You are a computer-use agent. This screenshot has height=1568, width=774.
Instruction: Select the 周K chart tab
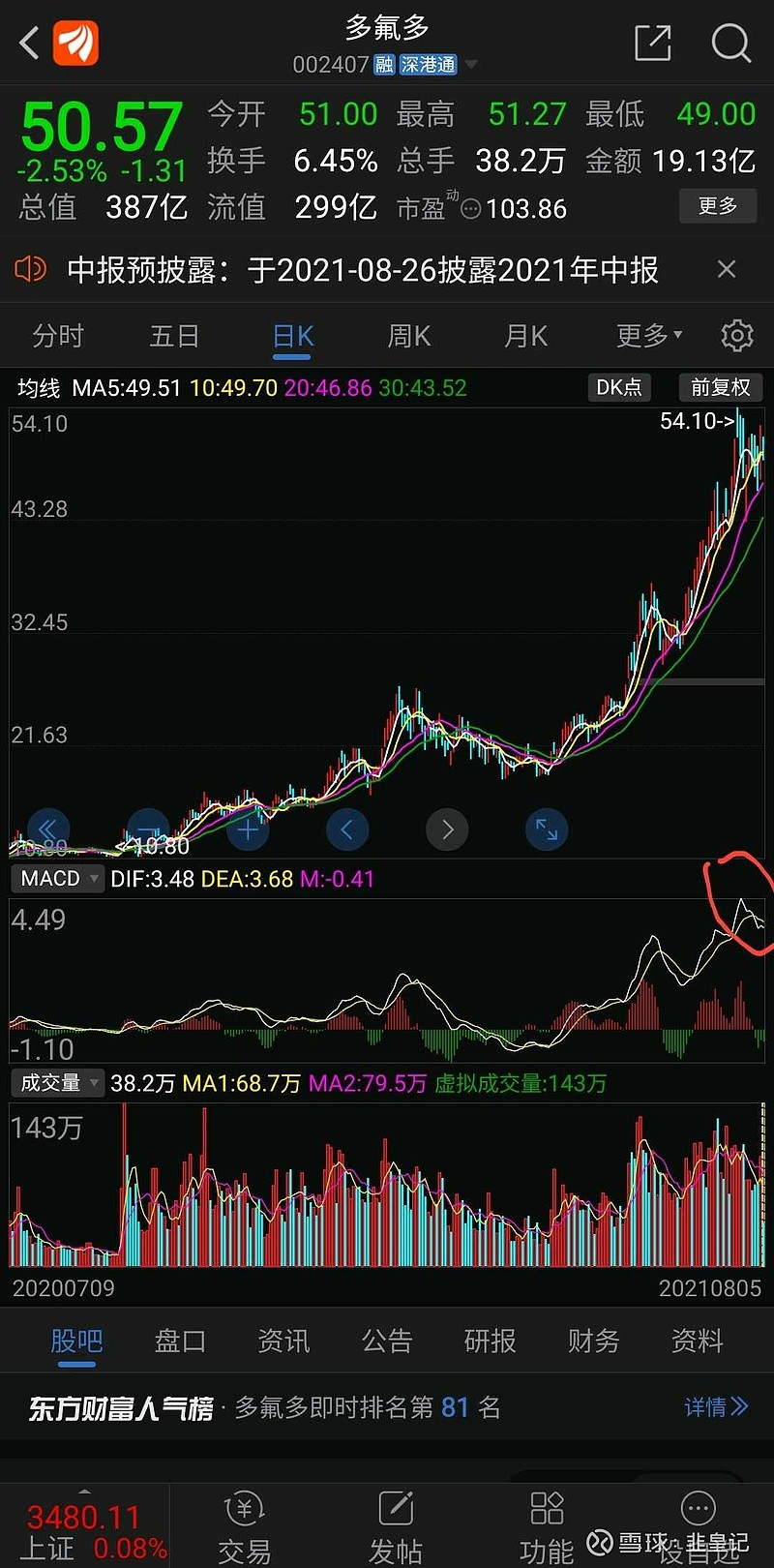coord(408,336)
